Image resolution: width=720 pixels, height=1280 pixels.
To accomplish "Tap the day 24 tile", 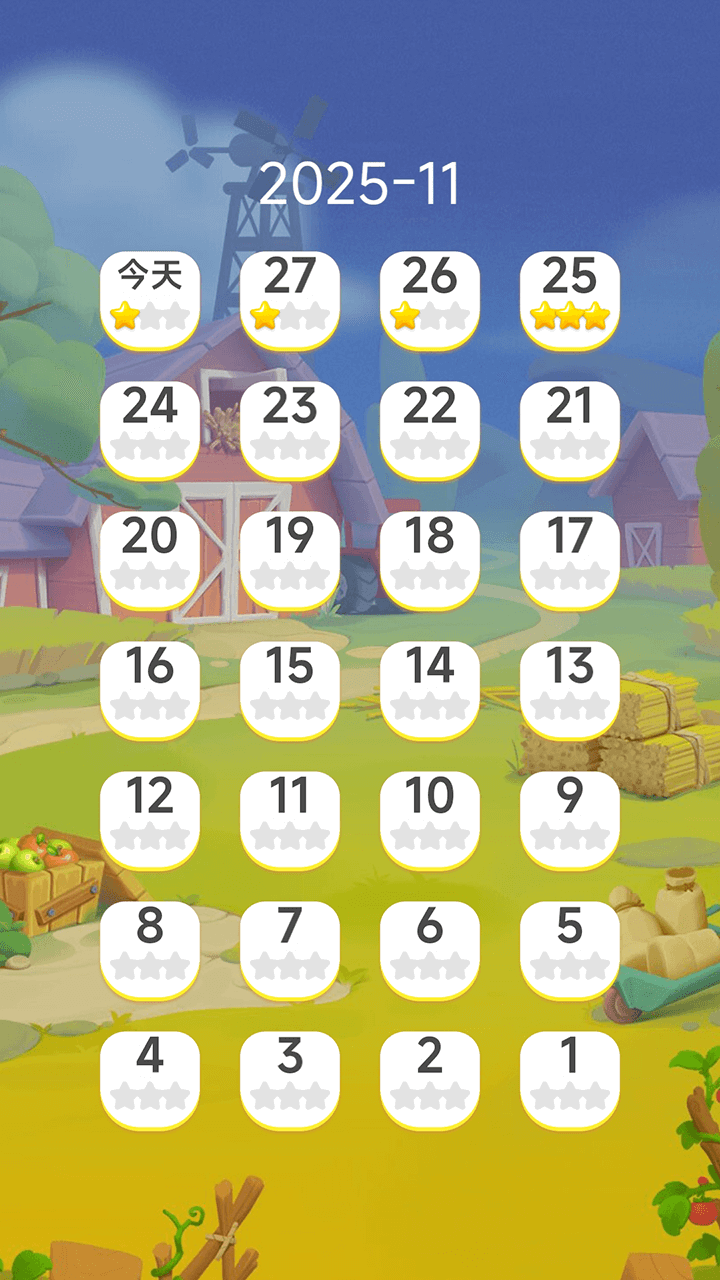I will tap(150, 430).
